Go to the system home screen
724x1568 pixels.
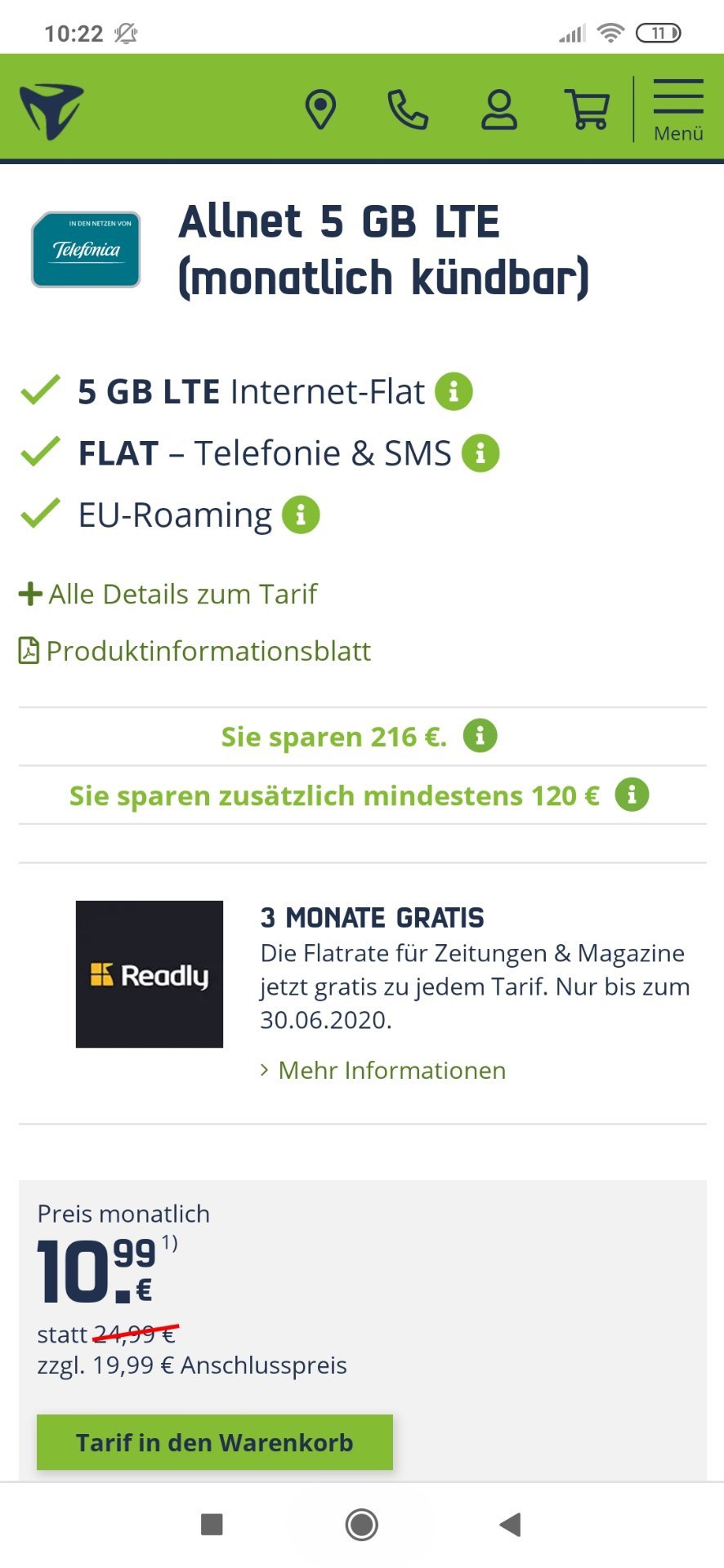361,1524
